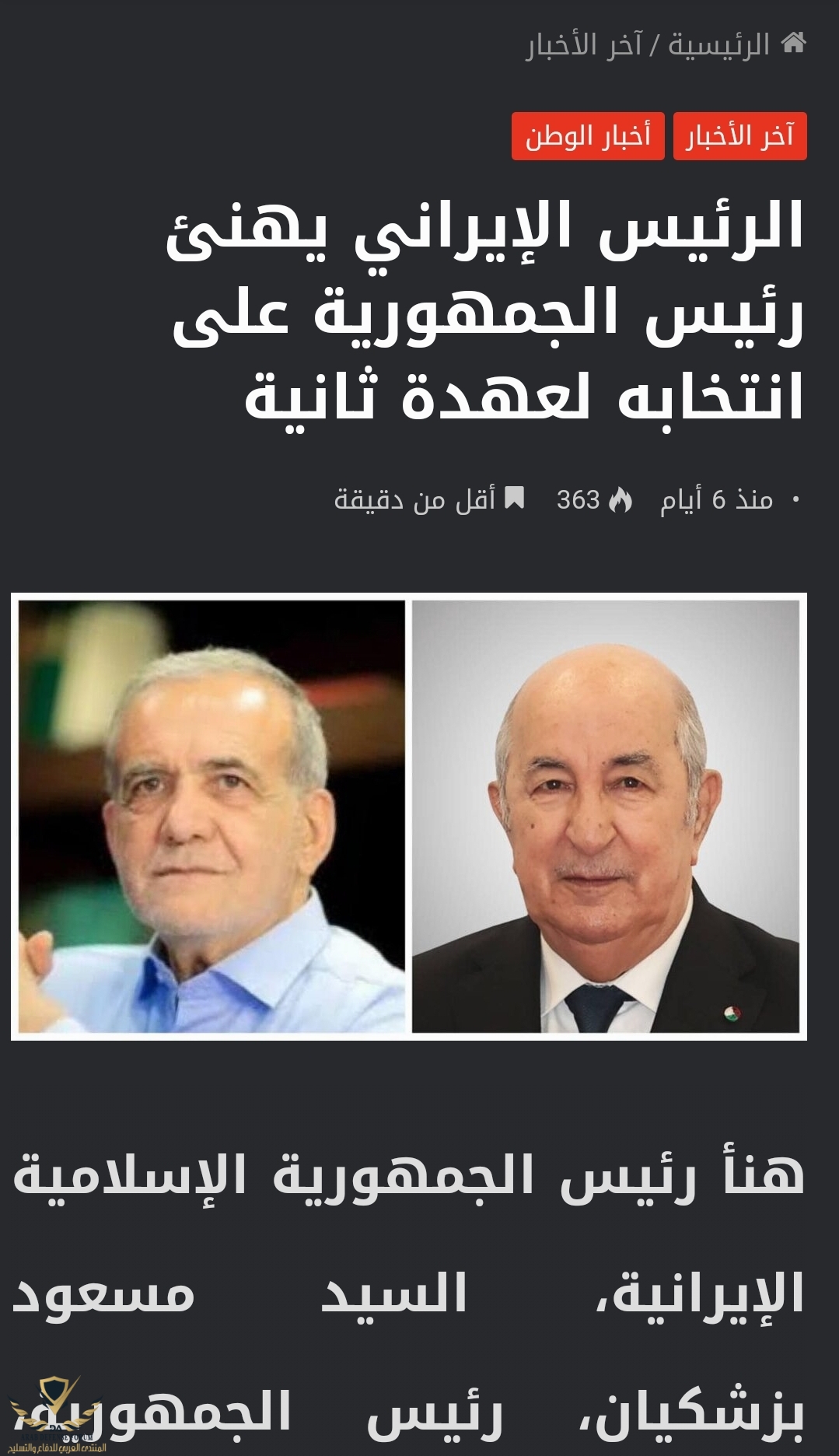Open the آخر الأخبار red category tag
839x1456 pixels.
pos(739,137)
